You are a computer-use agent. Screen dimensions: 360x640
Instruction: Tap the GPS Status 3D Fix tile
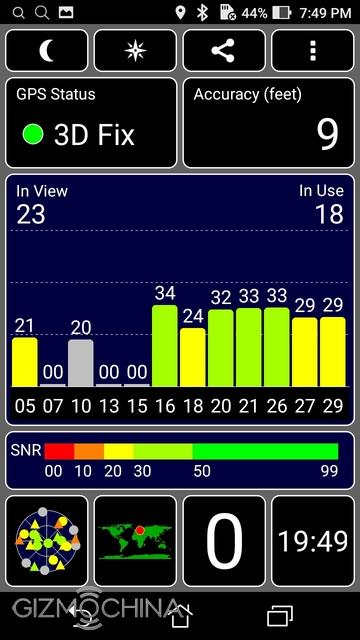click(x=91, y=123)
